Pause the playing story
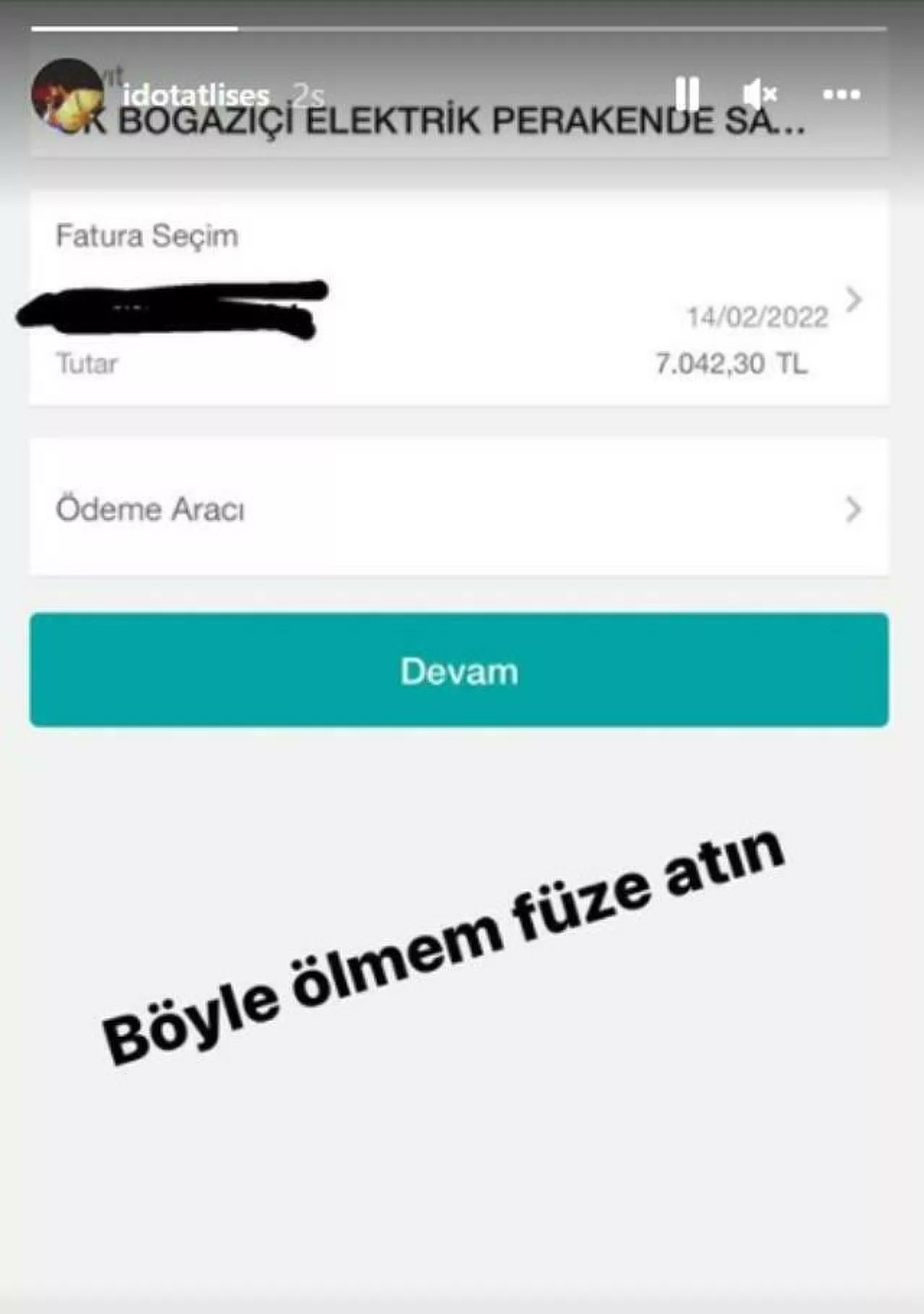This screenshot has width=924, height=1314. coord(687,94)
